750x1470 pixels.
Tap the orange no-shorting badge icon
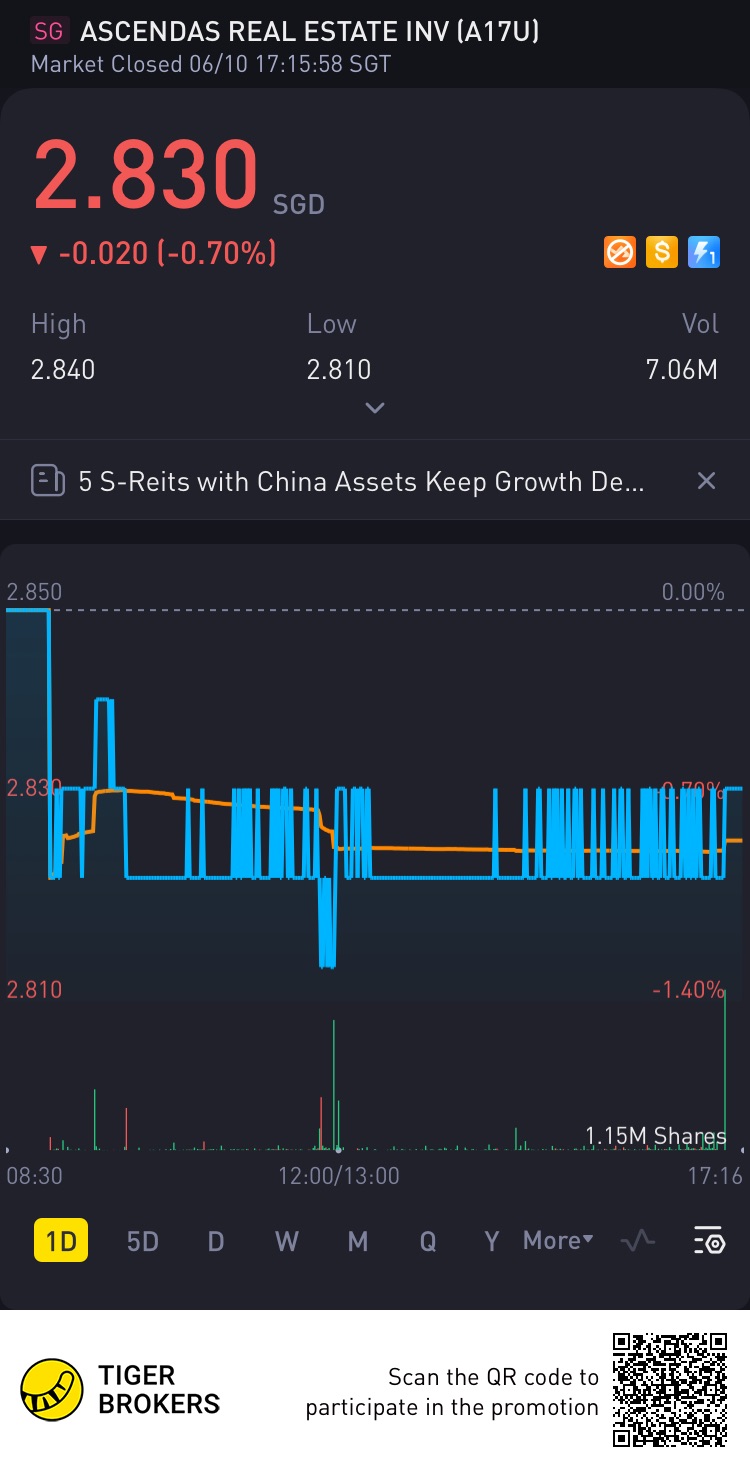tap(620, 252)
